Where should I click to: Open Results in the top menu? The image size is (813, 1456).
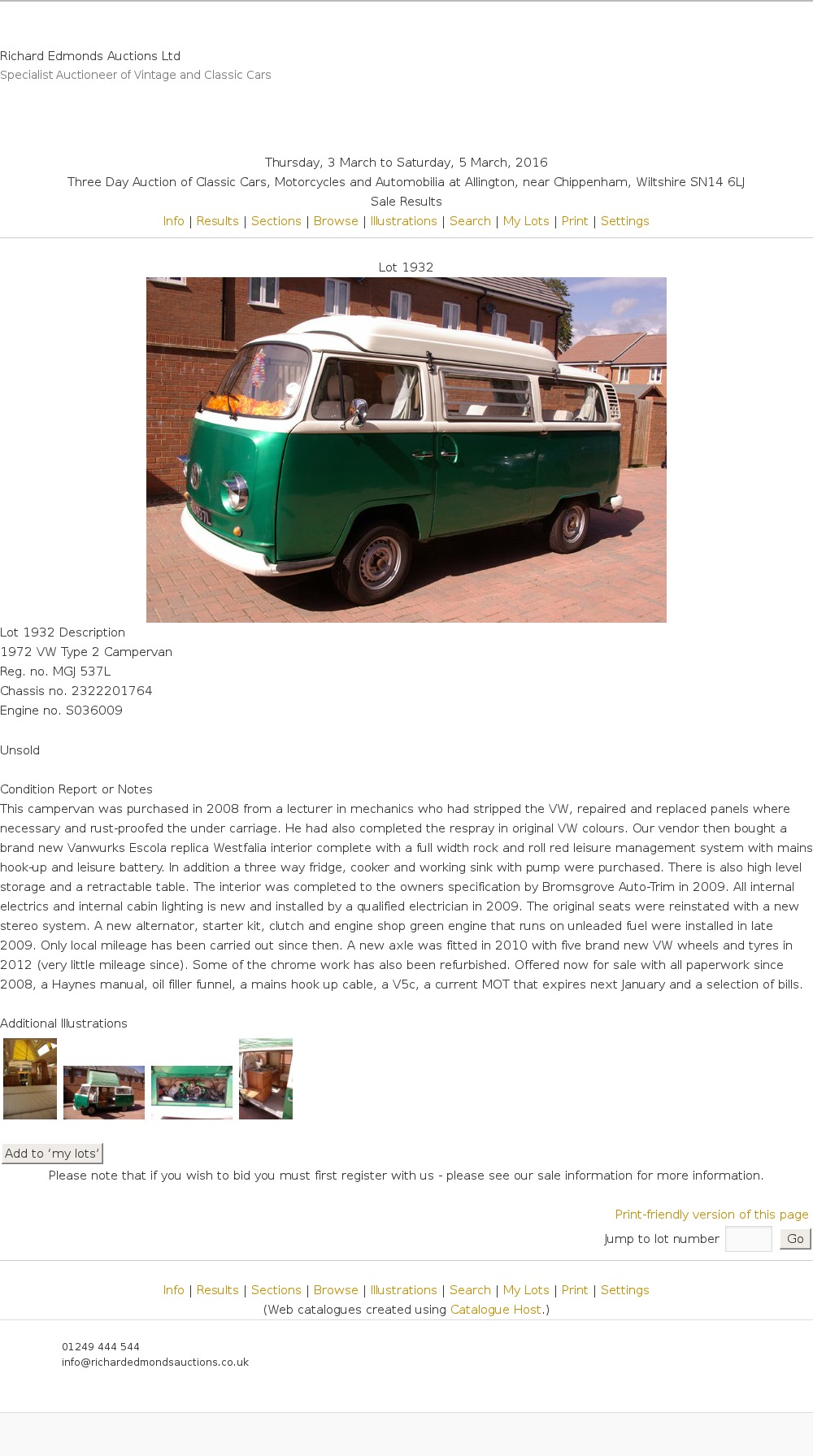pos(217,221)
